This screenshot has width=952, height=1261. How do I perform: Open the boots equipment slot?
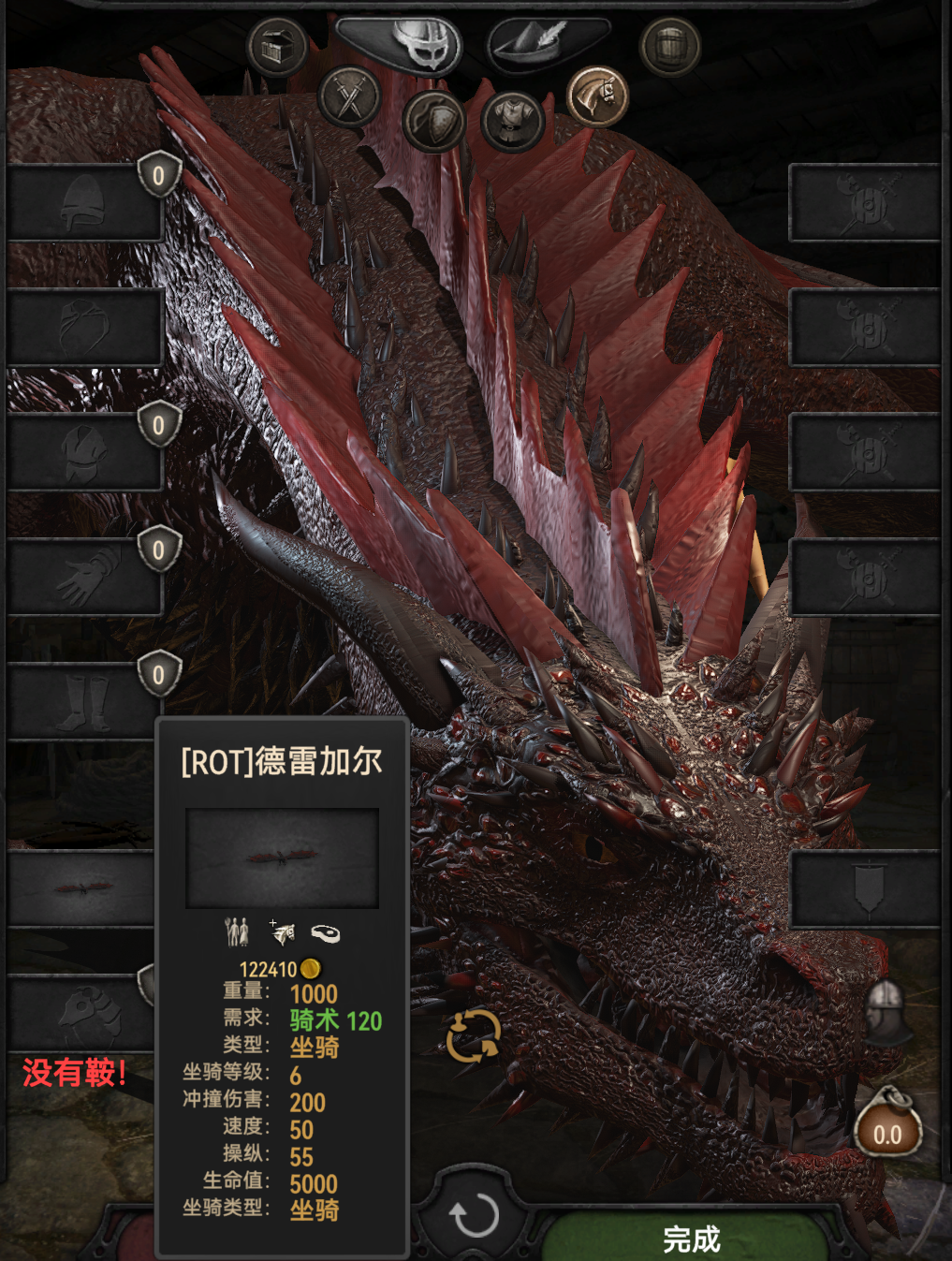click(x=82, y=701)
